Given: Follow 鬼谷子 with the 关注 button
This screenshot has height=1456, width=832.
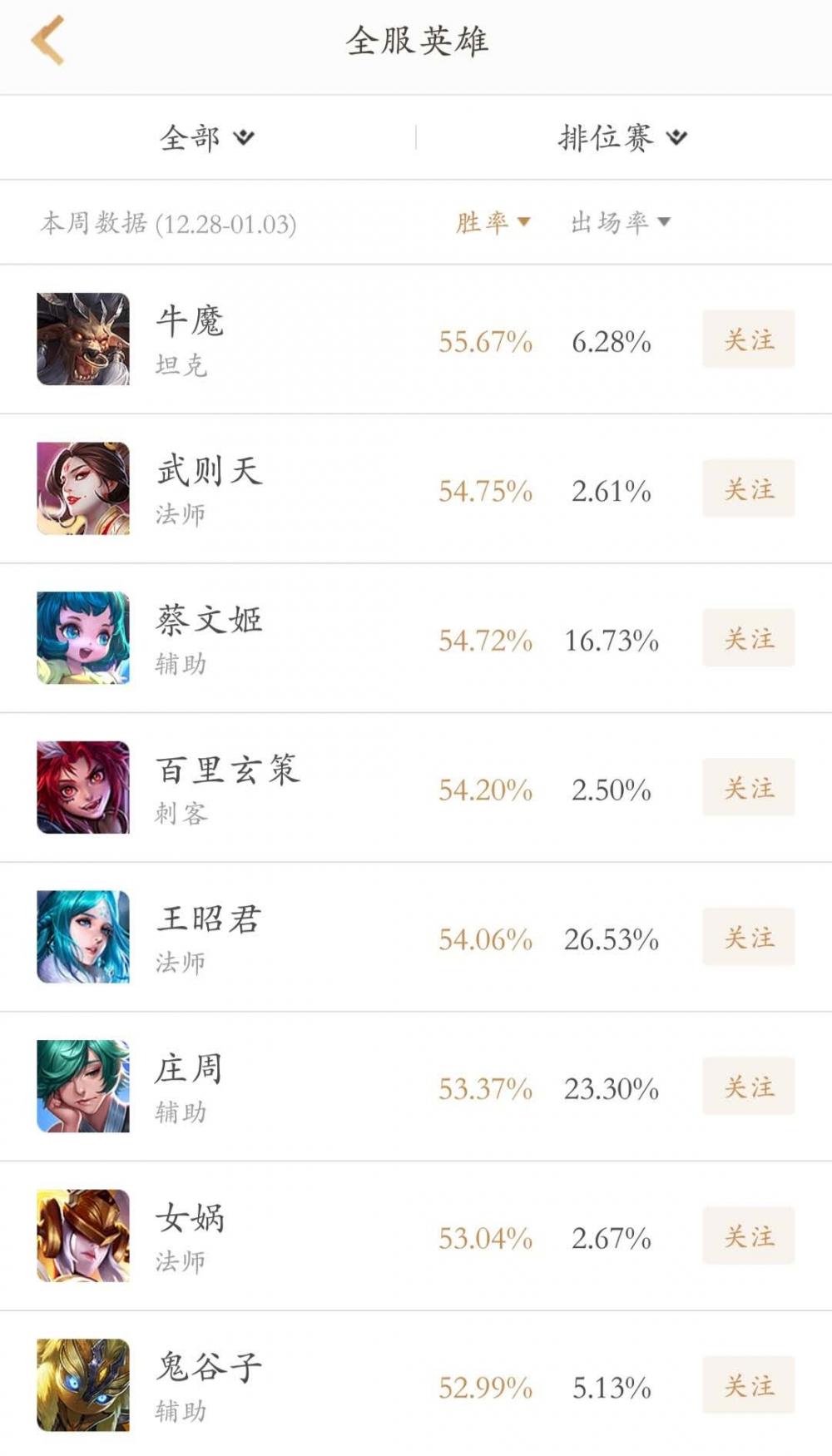Looking at the screenshot, I should tap(748, 1385).
